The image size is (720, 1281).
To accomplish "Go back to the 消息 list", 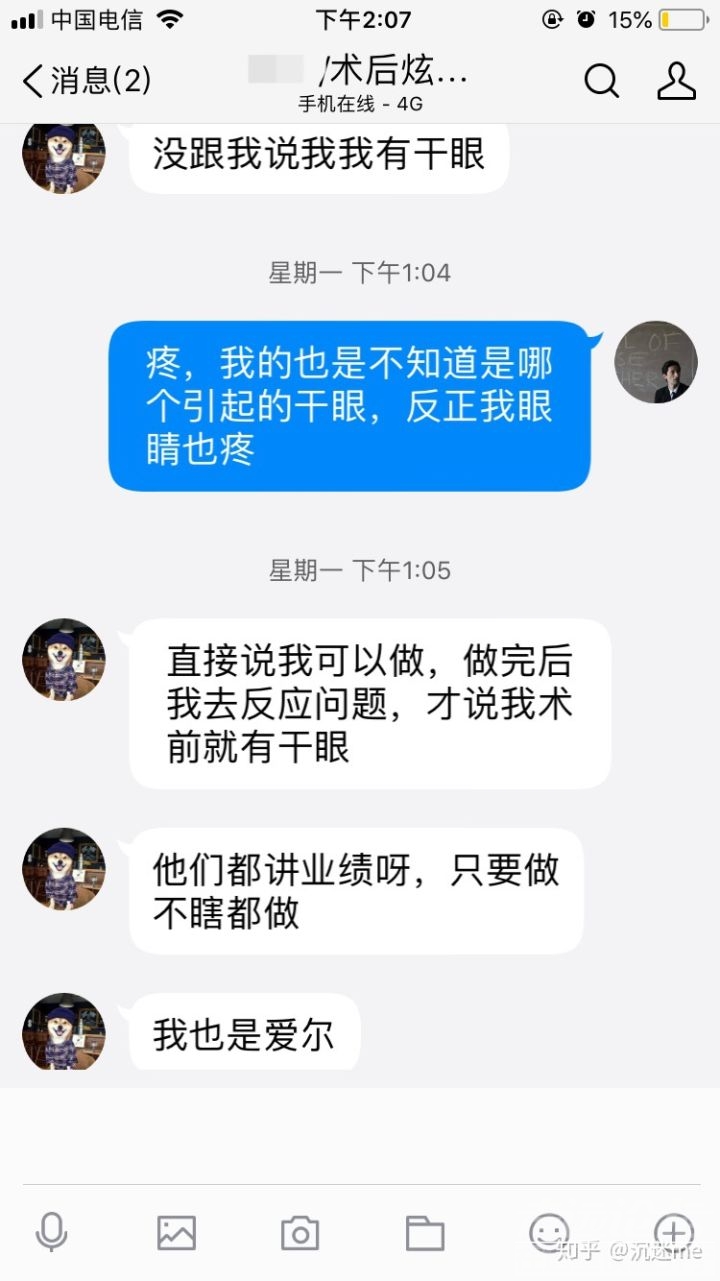I will [85, 81].
